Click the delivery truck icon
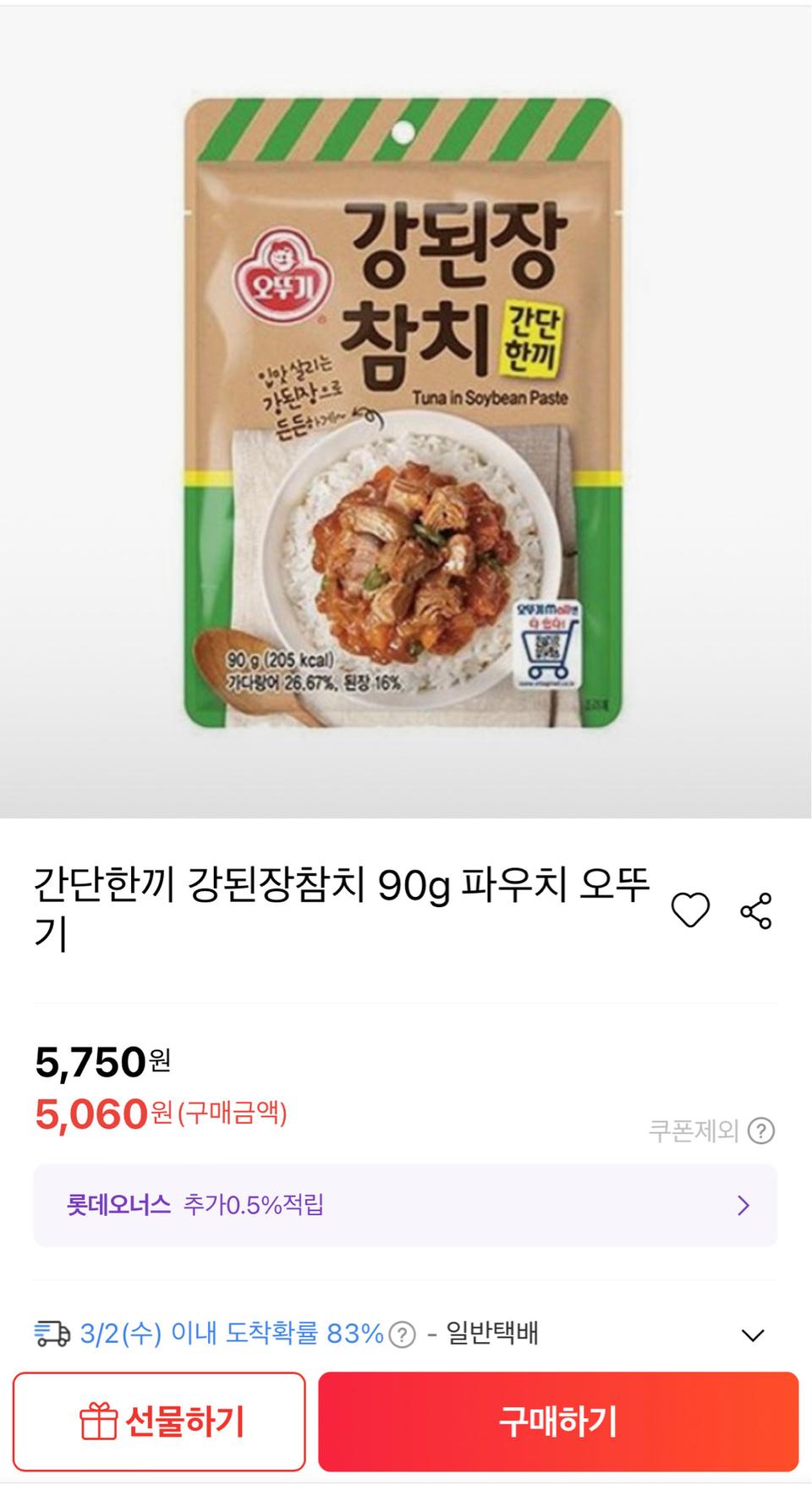This screenshot has width=812, height=1485. click(x=52, y=1331)
